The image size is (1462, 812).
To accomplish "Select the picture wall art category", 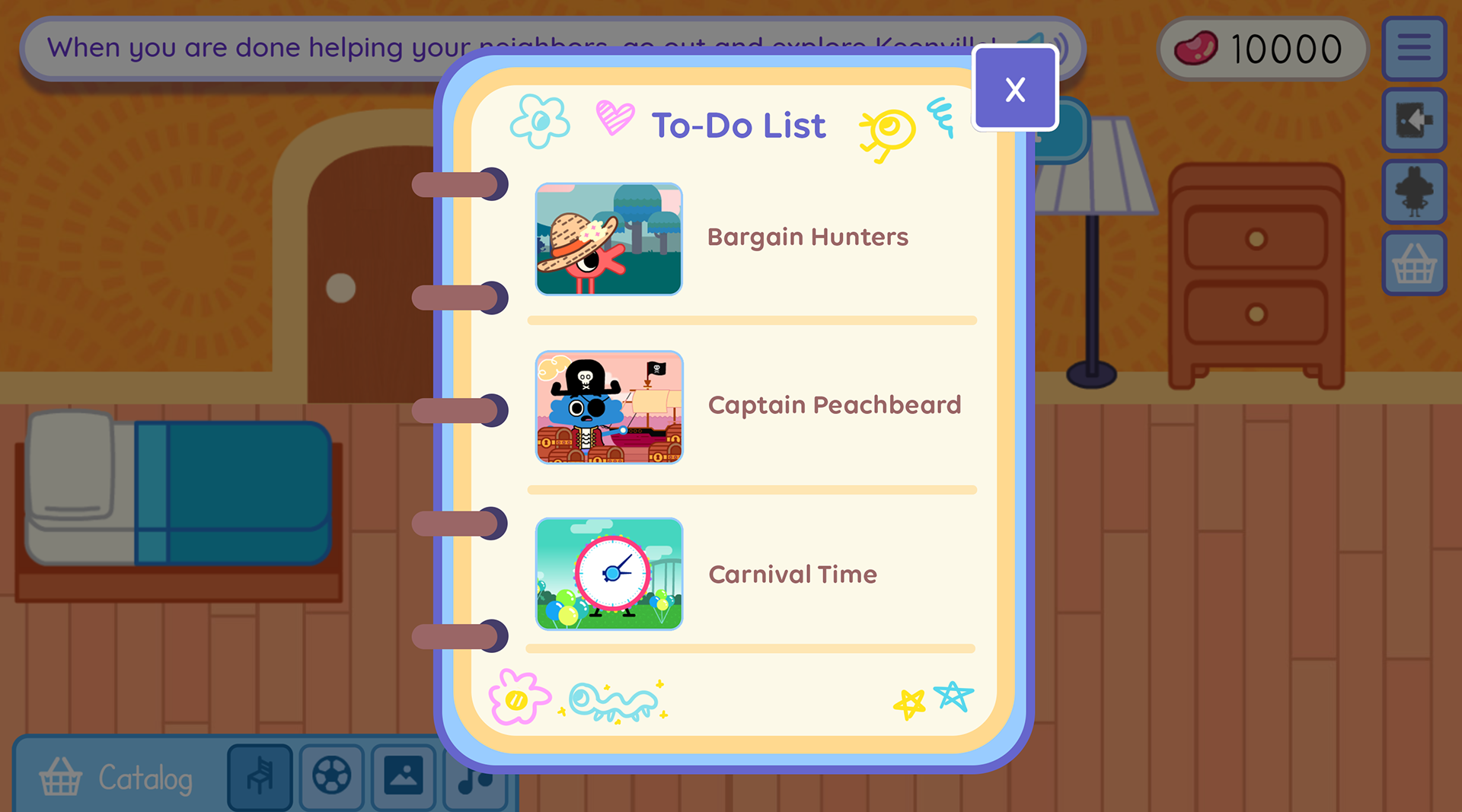I will tap(403, 776).
